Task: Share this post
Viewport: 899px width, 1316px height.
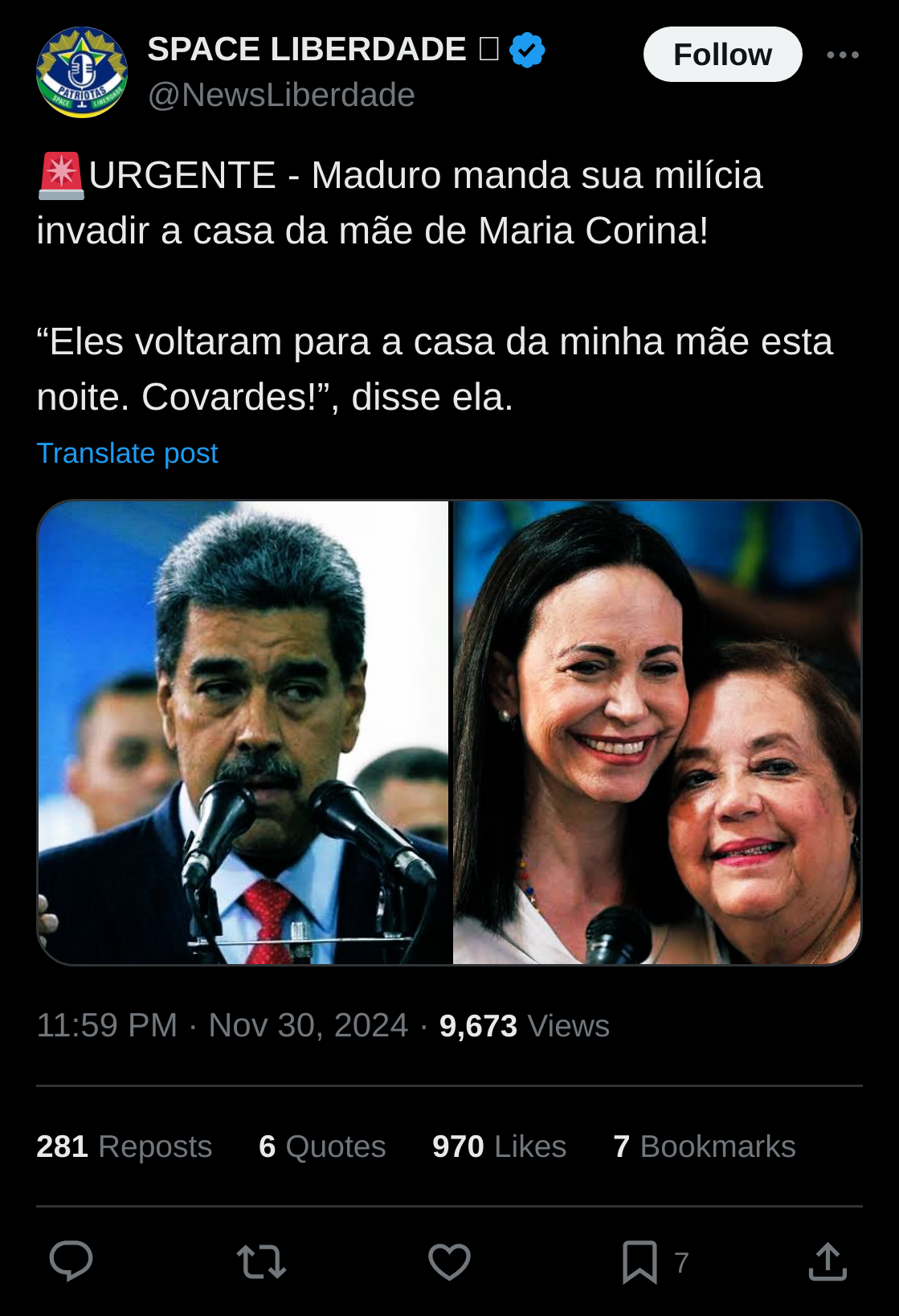Action: point(827,1261)
